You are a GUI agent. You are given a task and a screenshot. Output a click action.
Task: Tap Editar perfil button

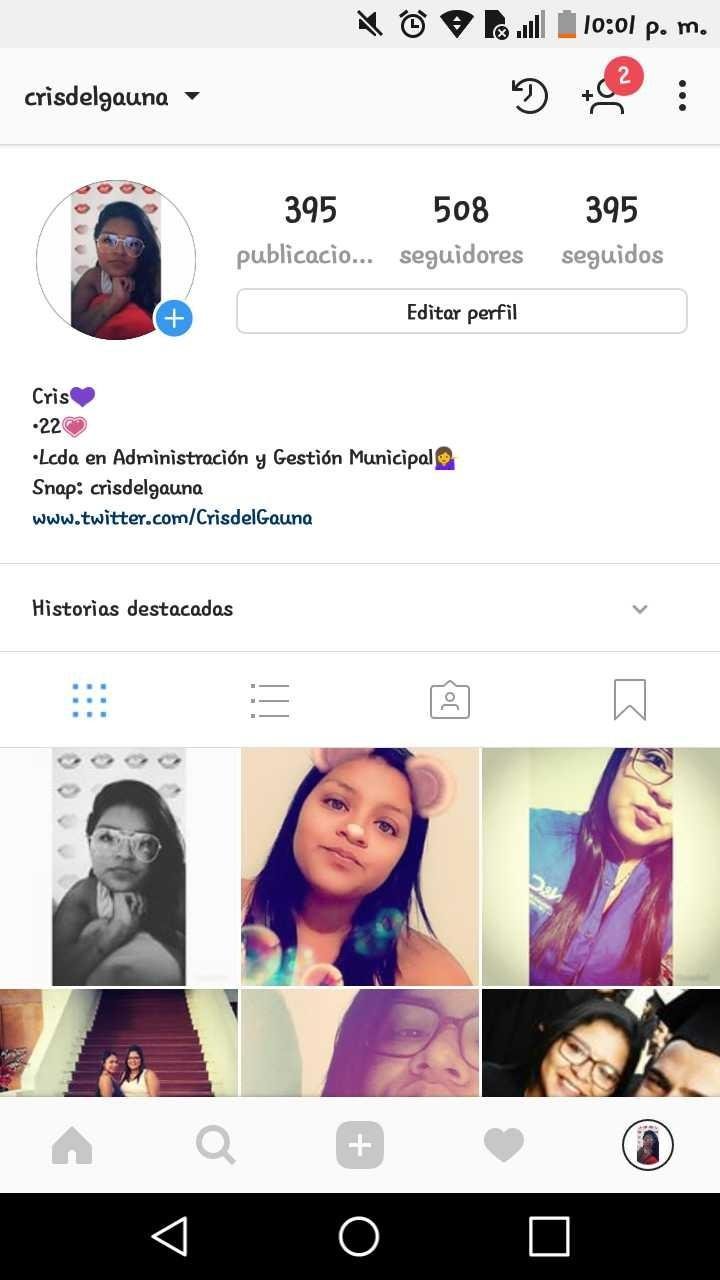(462, 312)
